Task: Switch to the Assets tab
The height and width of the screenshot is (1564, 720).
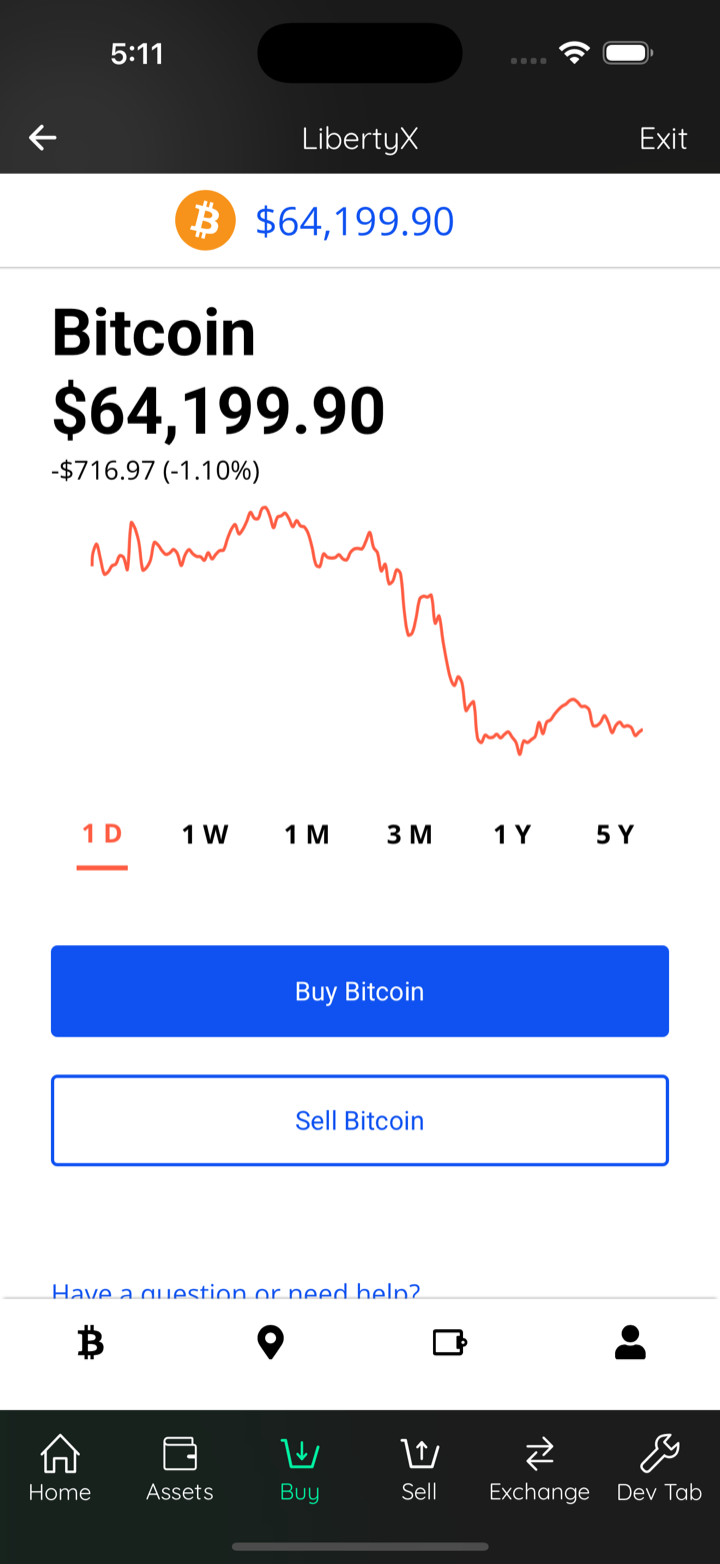Action: pos(180,1468)
